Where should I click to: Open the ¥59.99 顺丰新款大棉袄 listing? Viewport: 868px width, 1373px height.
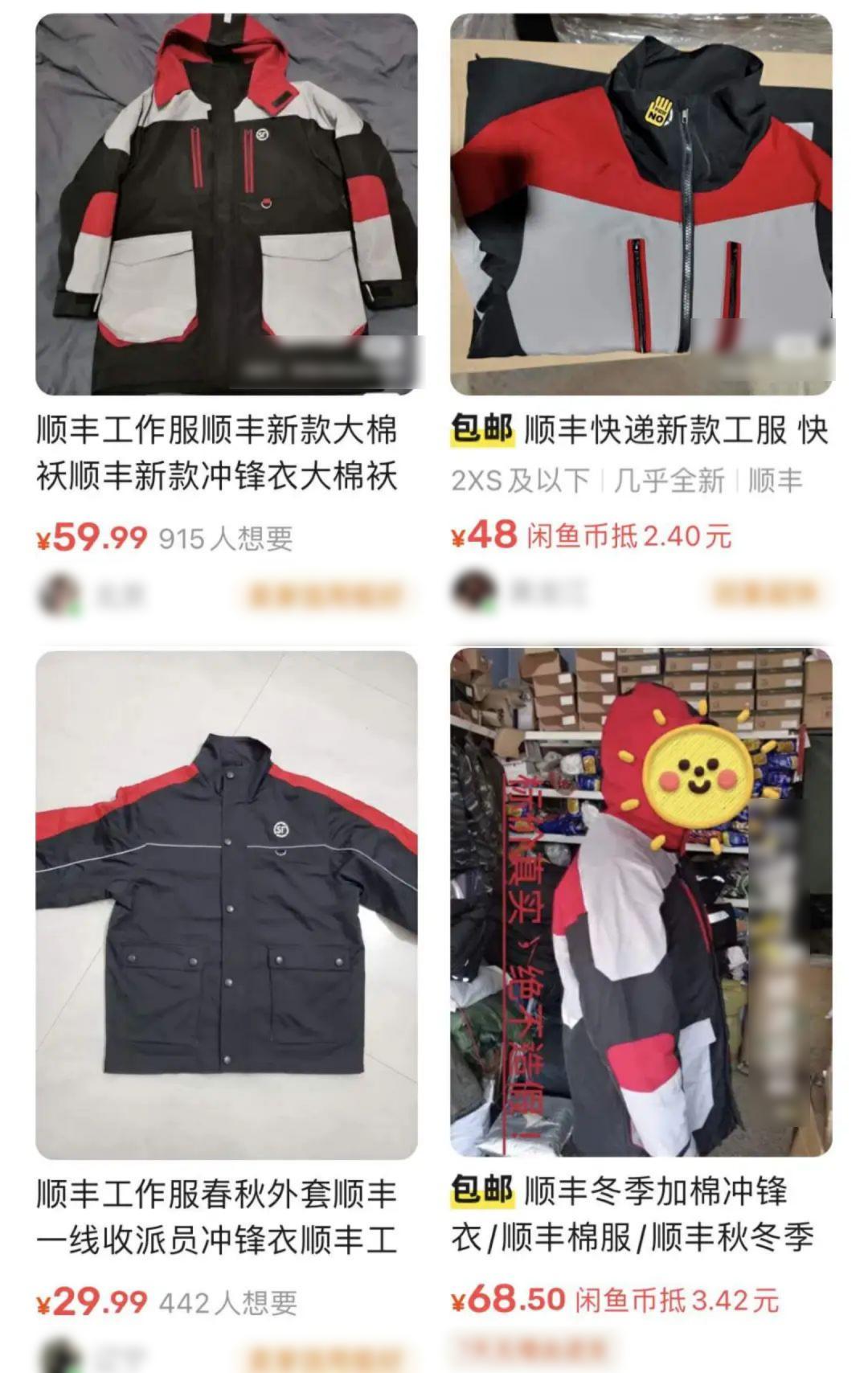(226, 205)
